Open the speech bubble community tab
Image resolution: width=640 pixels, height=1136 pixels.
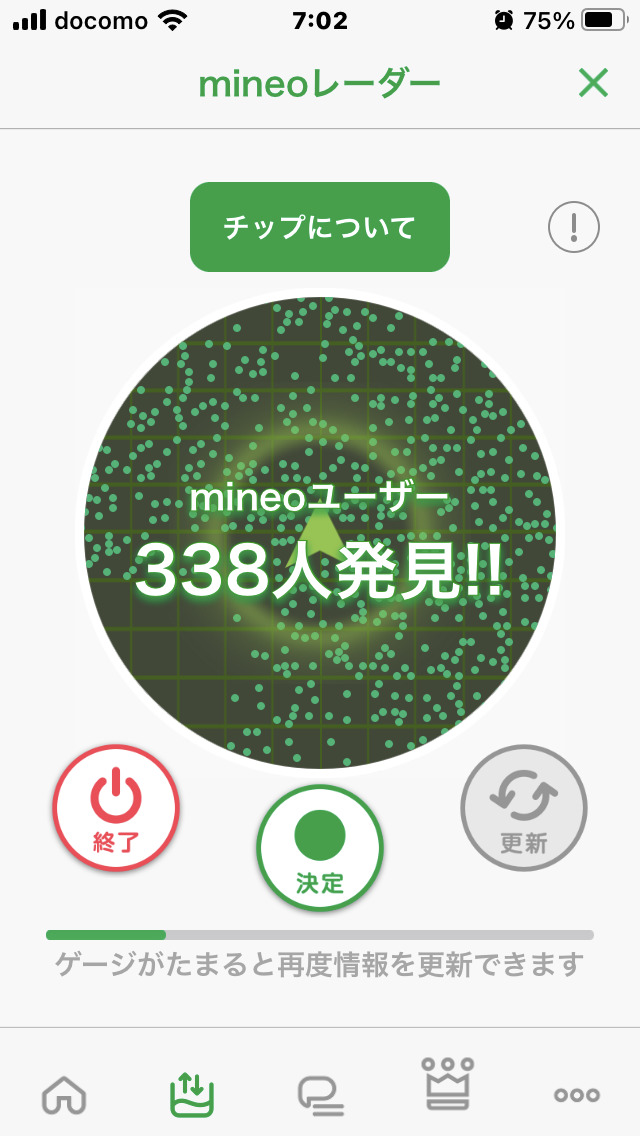[320, 1094]
